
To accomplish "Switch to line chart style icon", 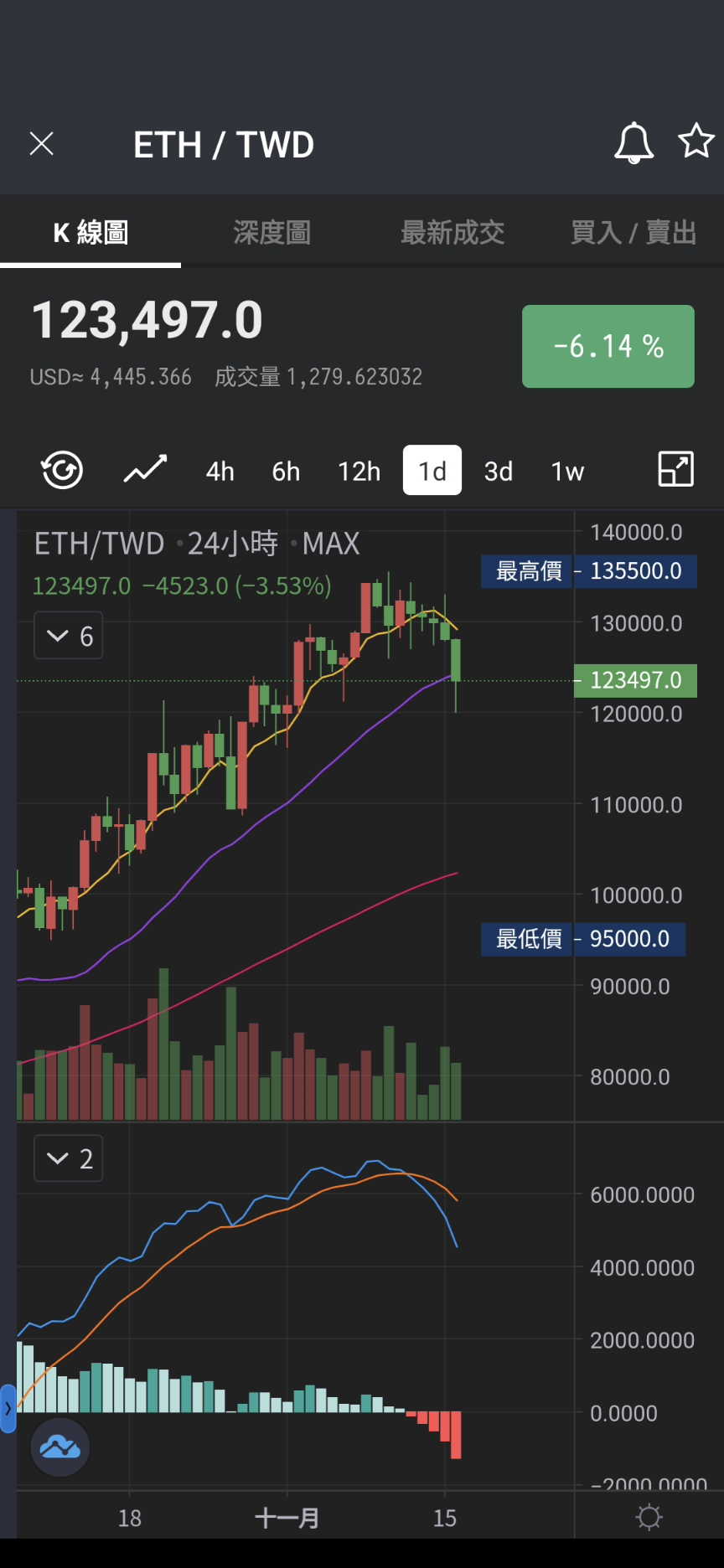I will [146, 470].
